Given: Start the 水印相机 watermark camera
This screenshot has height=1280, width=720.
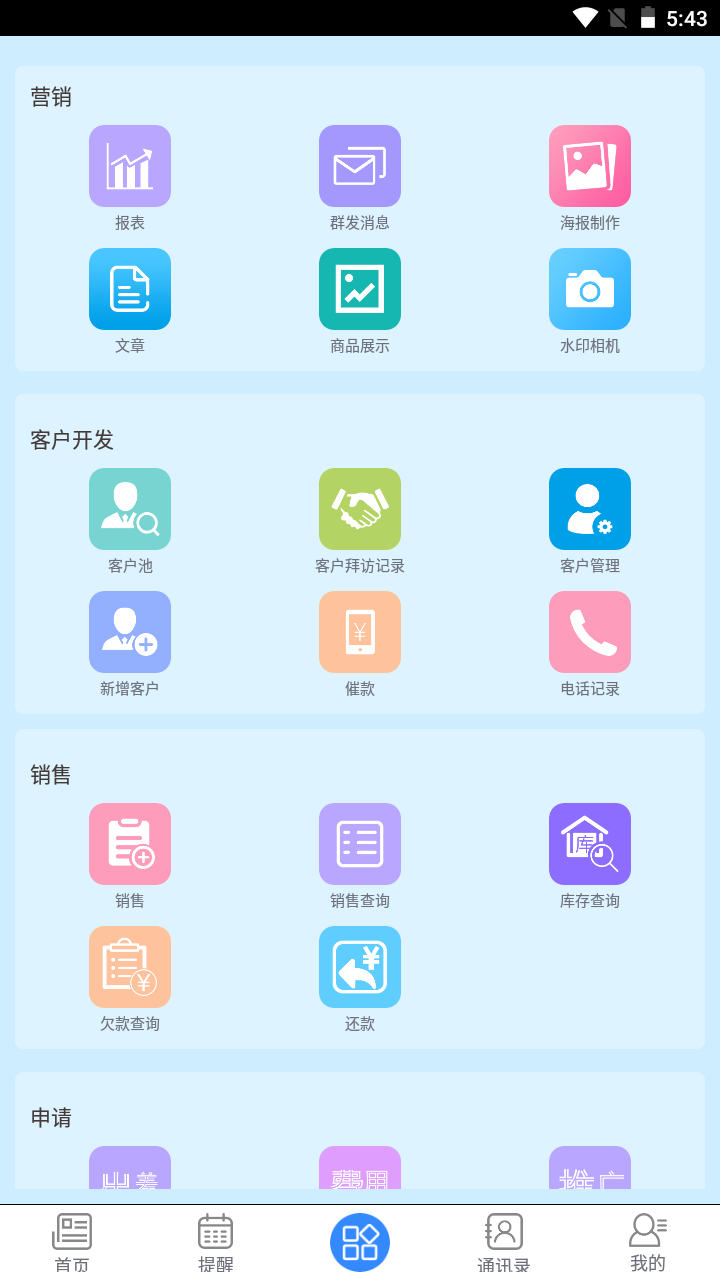Looking at the screenshot, I should (x=590, y=289).
